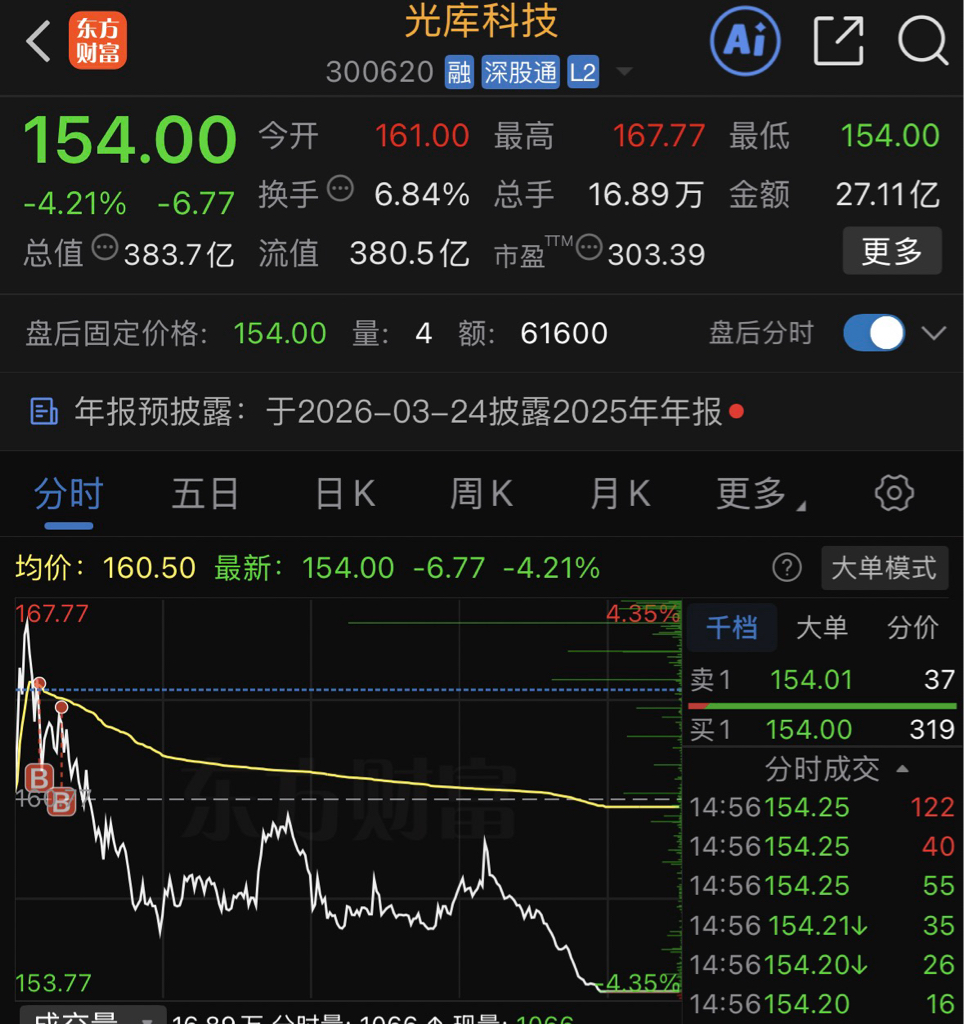Screen dimensions: 964x1024
Task: Tap 更多 button in quote summary
Action: pos(892,251)
